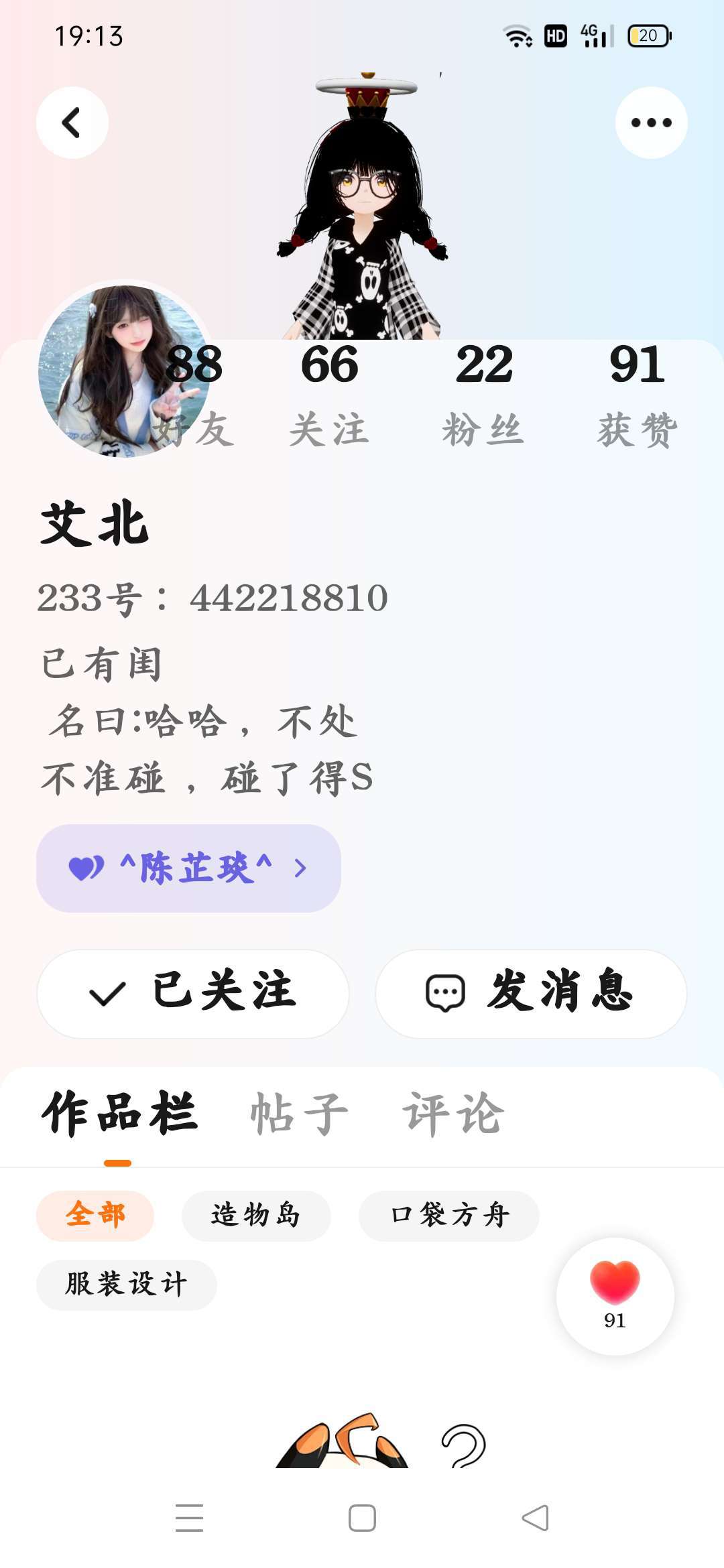The image size is (724, 1568).
Task: Open recent apps from navigation bar
Action: [189, 1518]
